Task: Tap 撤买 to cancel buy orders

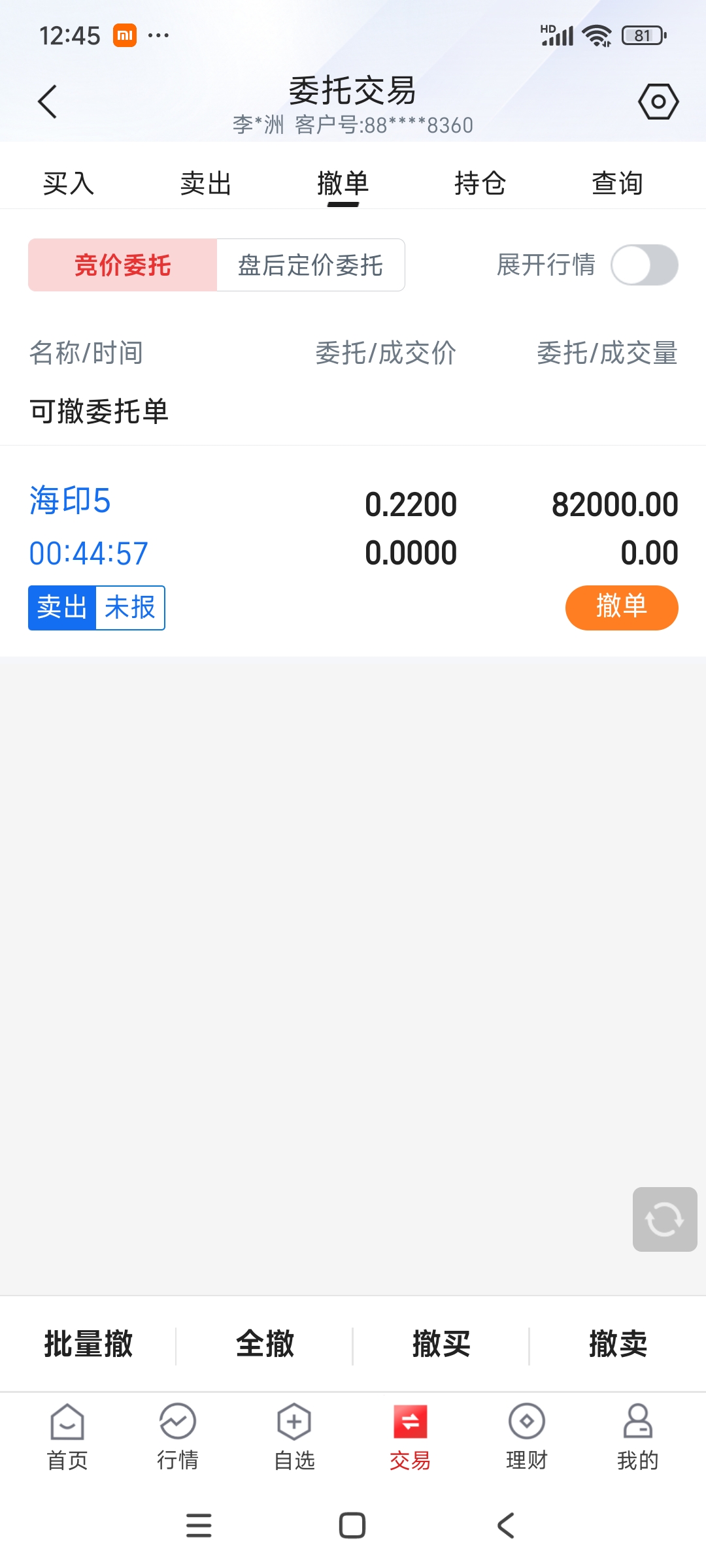Action: tap(441, 1345)
